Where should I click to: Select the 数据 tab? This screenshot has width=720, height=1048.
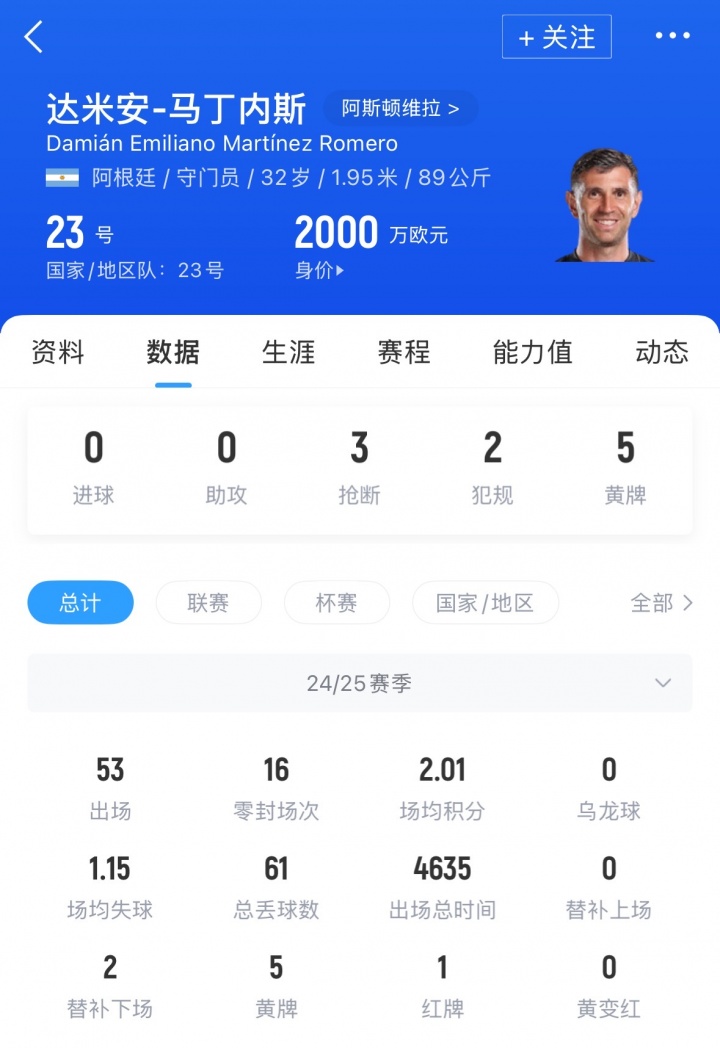[173, 352]
